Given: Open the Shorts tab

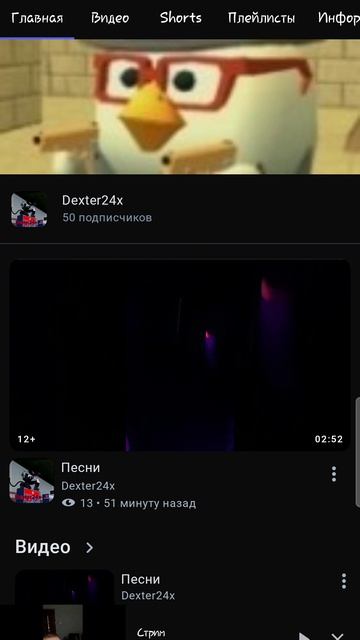Looking at the screenshot, I should (x=180, y=18).
